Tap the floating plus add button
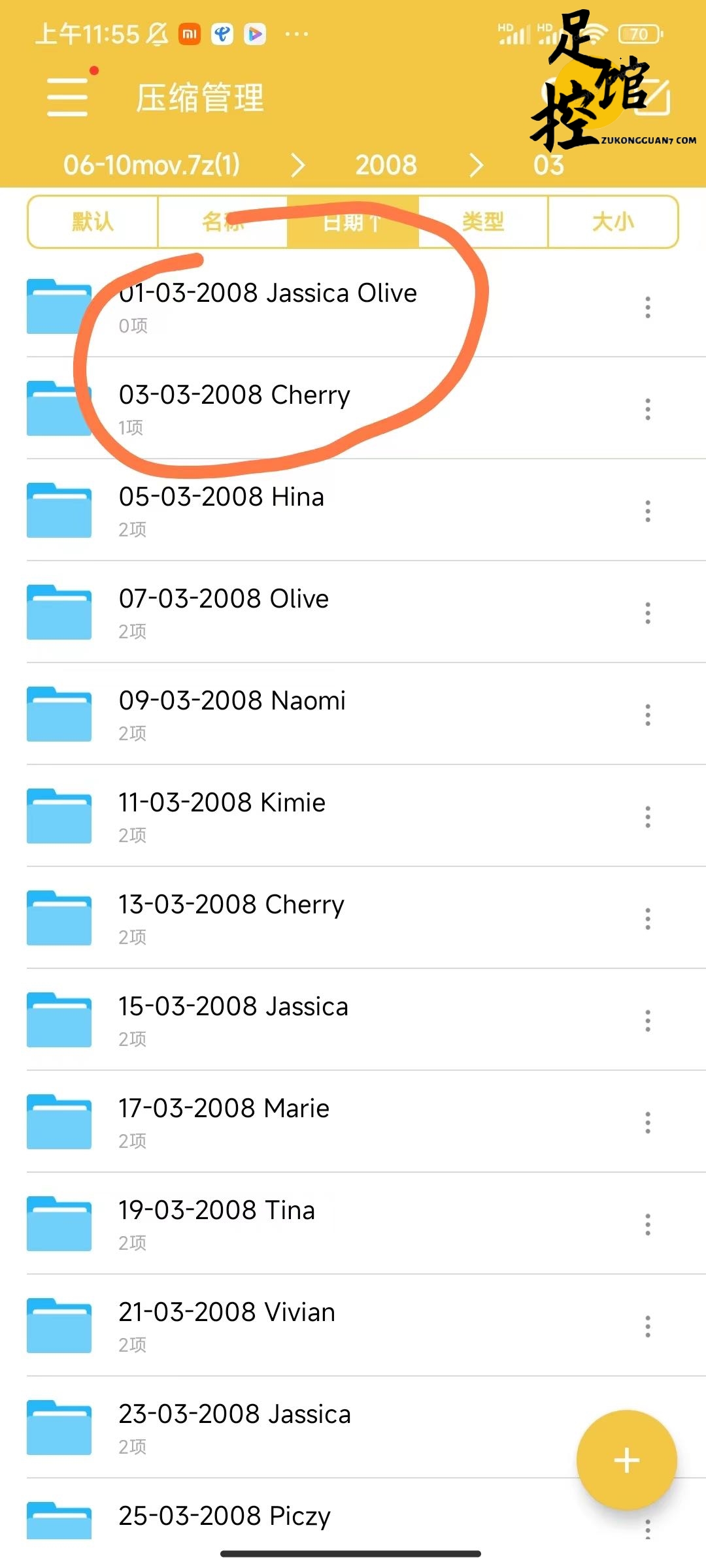 [x=626, y=1460]
